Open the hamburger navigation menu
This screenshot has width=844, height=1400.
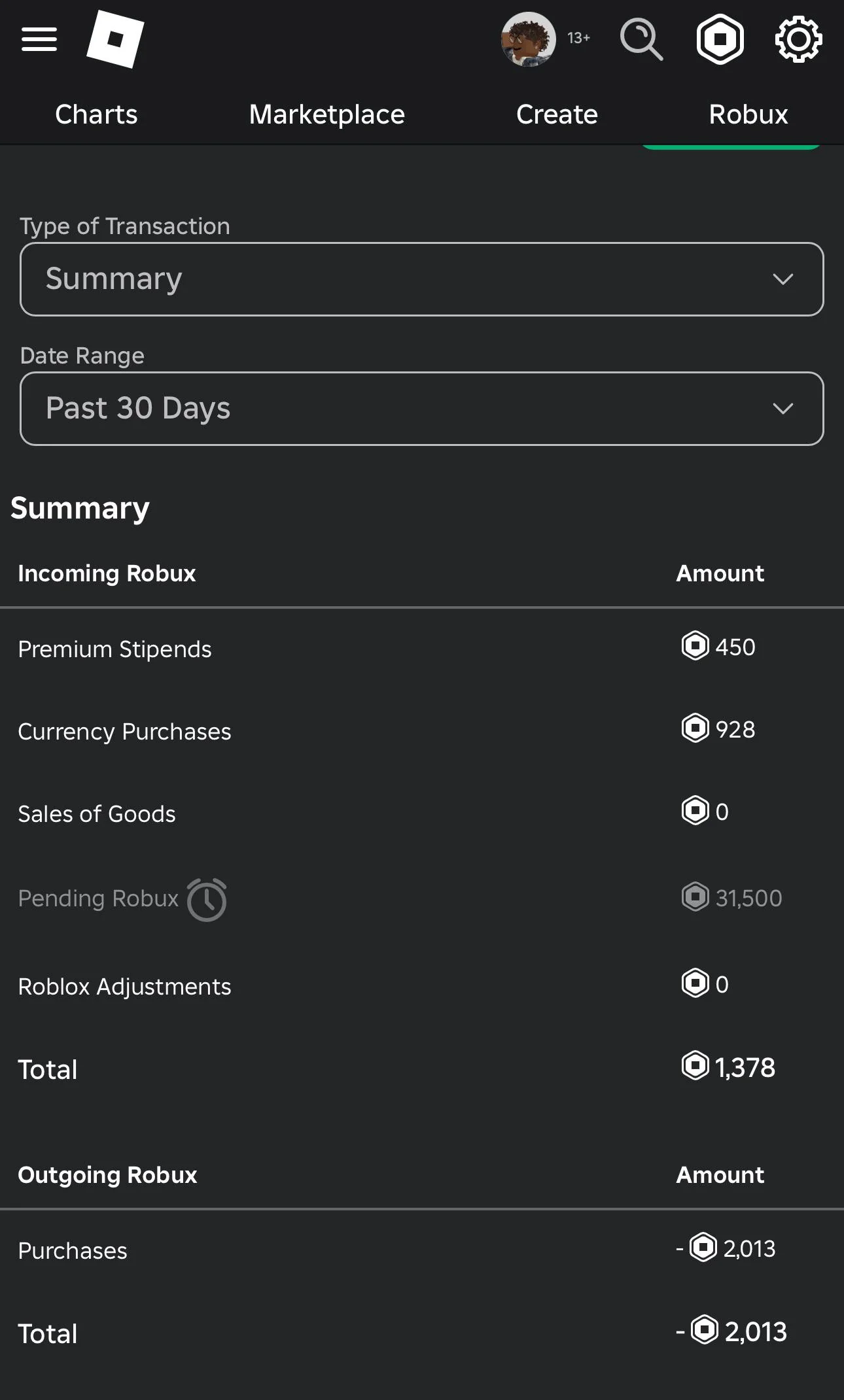click(x=39, y=39)
